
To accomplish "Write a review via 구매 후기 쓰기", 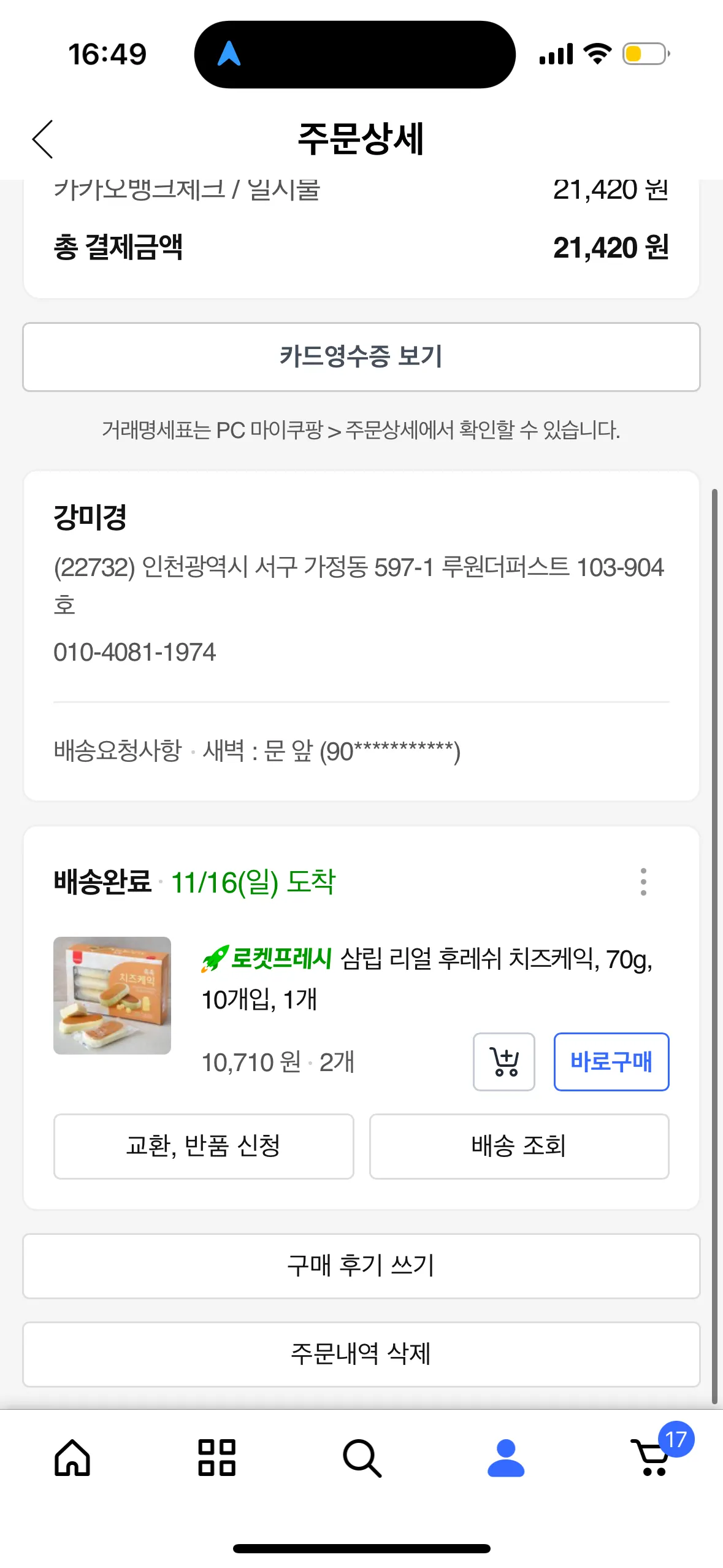I will [361, 1266].
